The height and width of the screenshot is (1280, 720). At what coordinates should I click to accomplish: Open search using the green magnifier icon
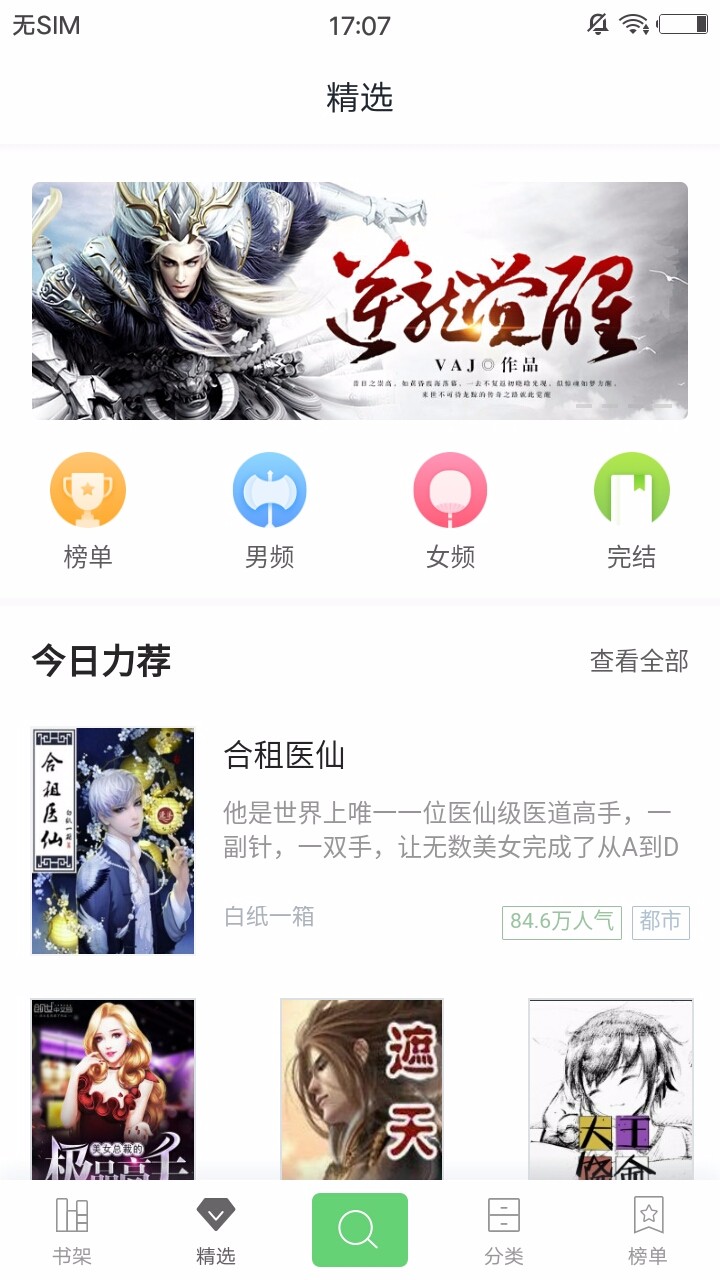pyautogui.click(x=359, y=1229)
